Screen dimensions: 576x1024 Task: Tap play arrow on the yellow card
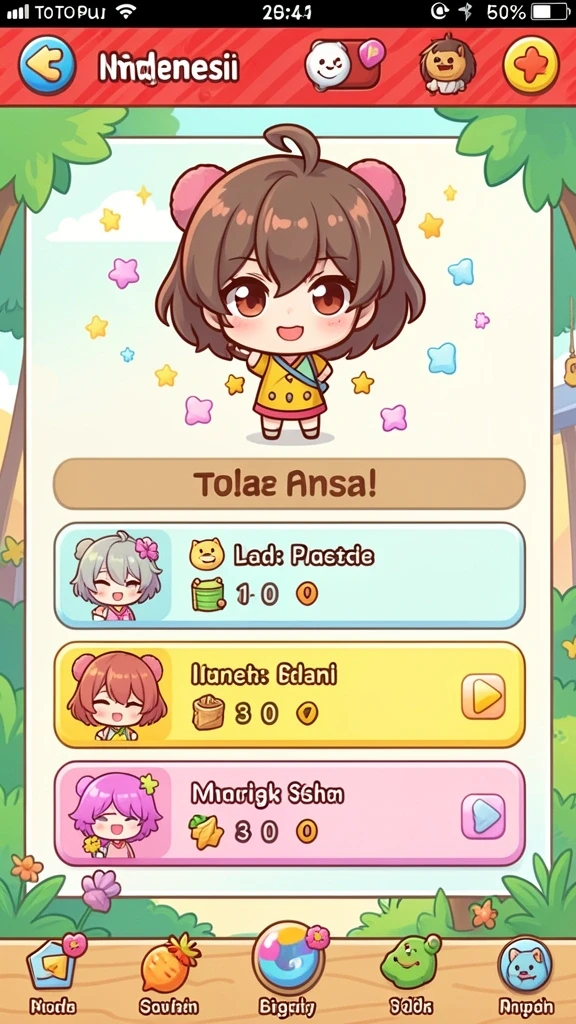click(483, 696)
